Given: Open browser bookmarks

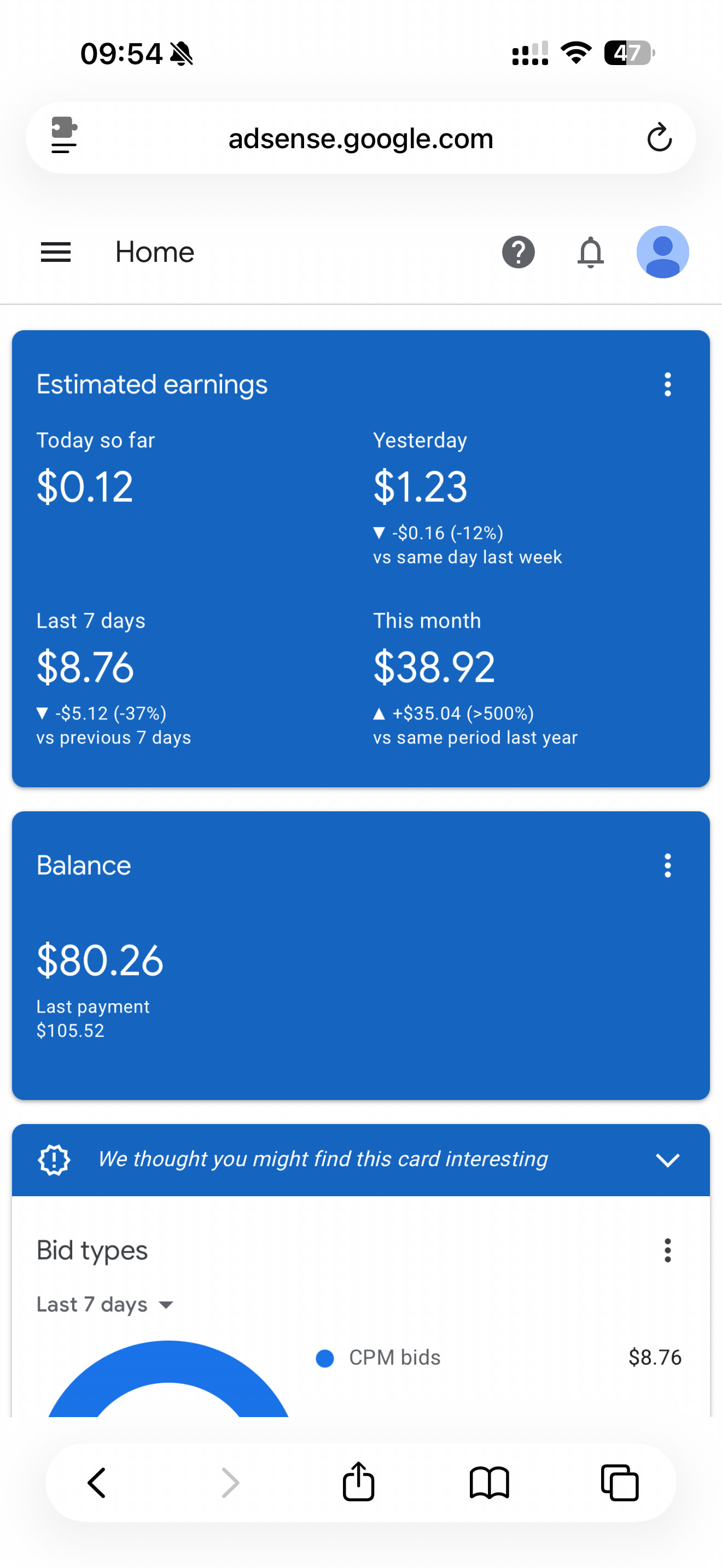Looking at the screenshot, I should pos(489,1482).
